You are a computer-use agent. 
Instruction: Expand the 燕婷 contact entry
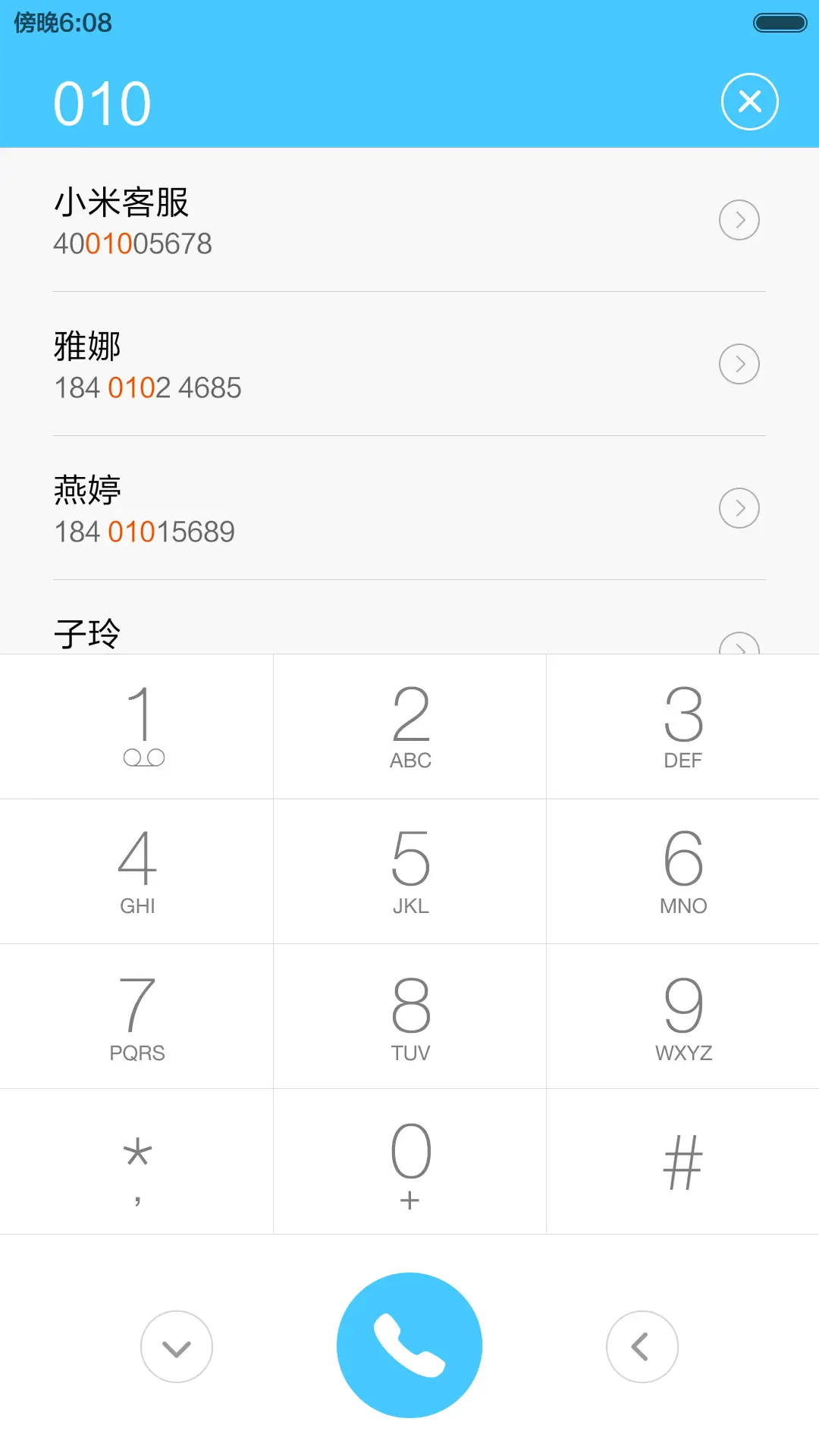coord(739,508)
